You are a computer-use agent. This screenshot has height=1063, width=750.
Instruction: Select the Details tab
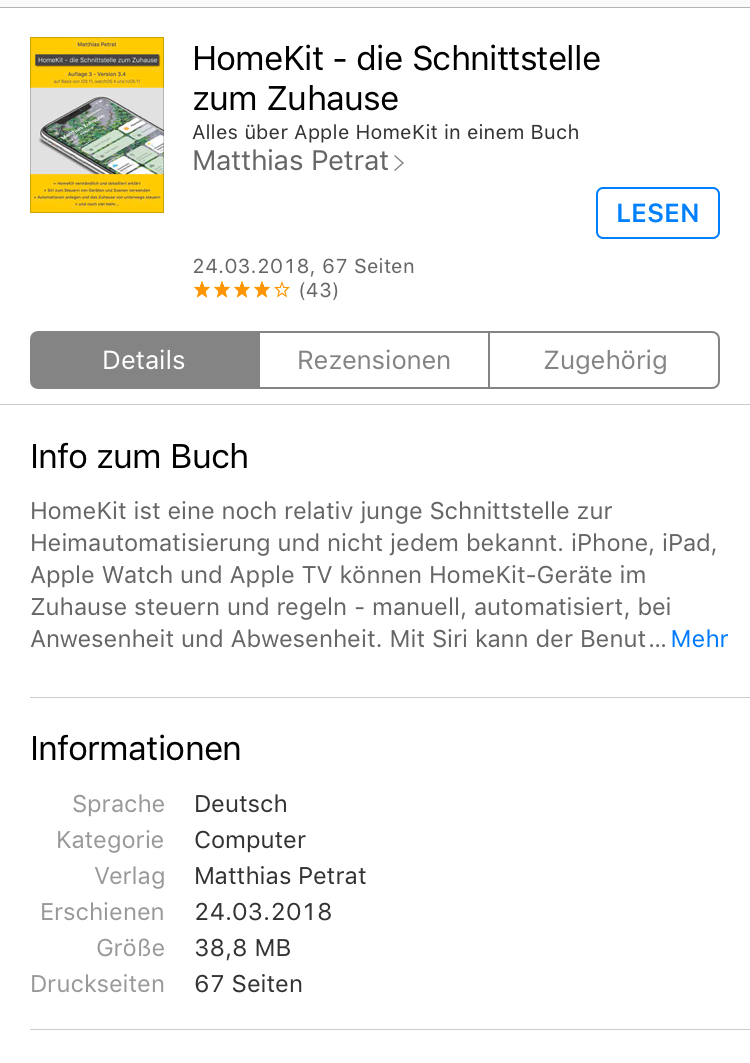[144, 360]
